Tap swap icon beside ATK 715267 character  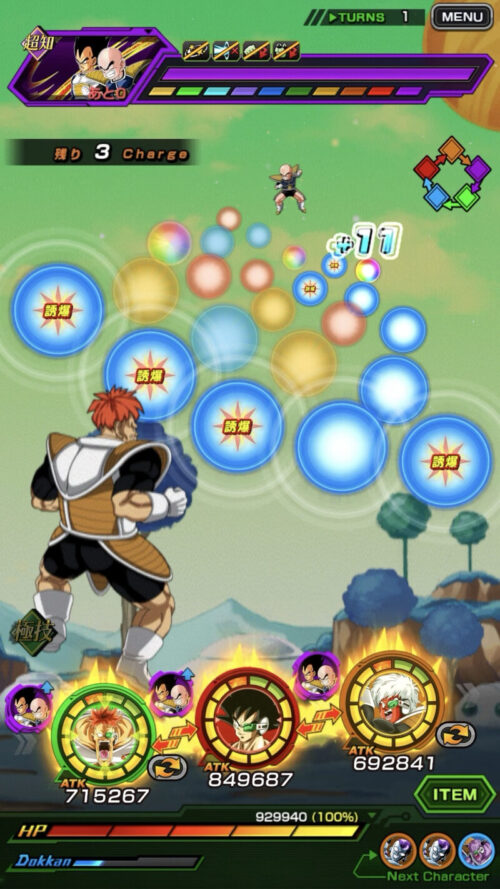click(x=167, y=768)
